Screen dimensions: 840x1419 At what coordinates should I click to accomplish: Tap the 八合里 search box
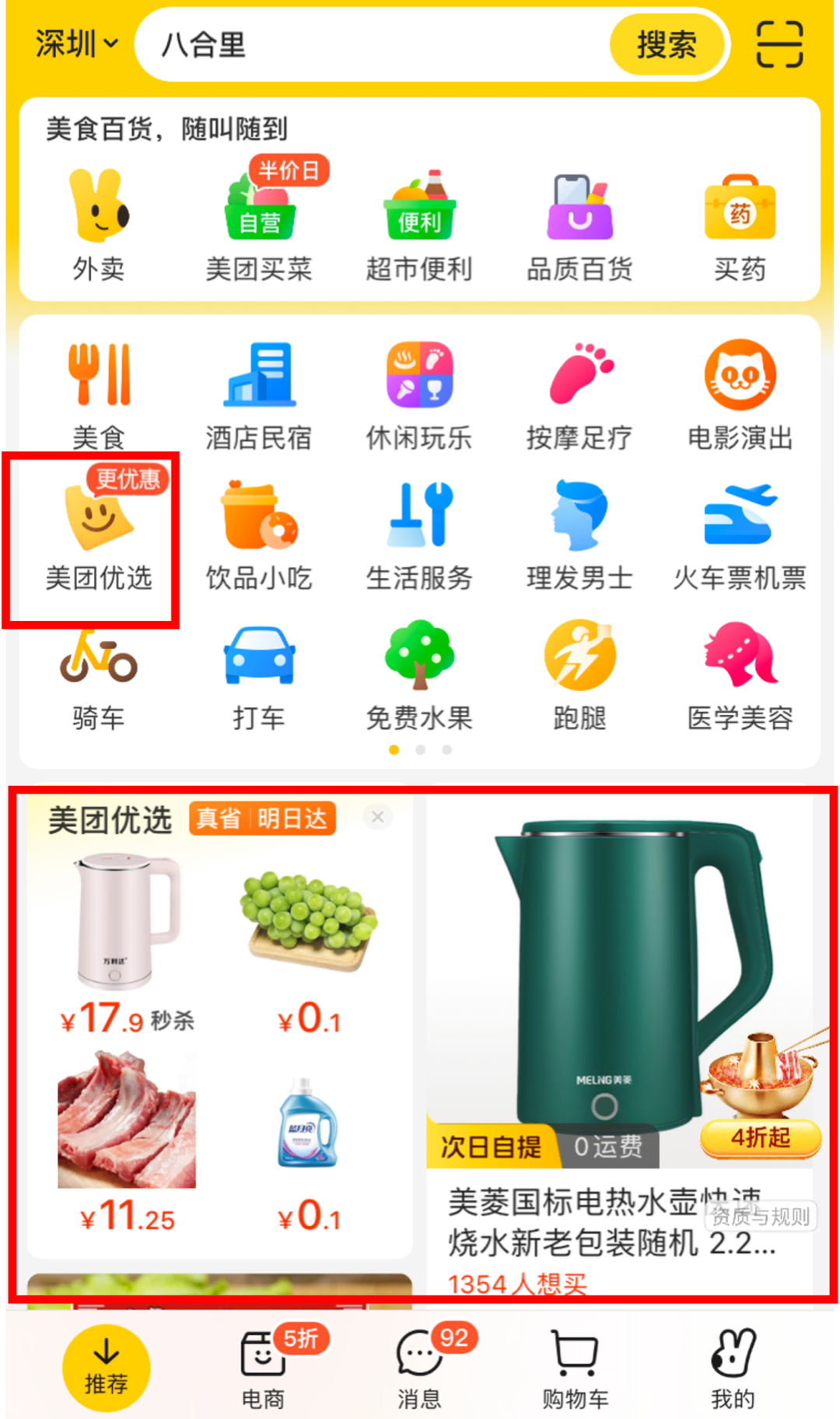373,45
